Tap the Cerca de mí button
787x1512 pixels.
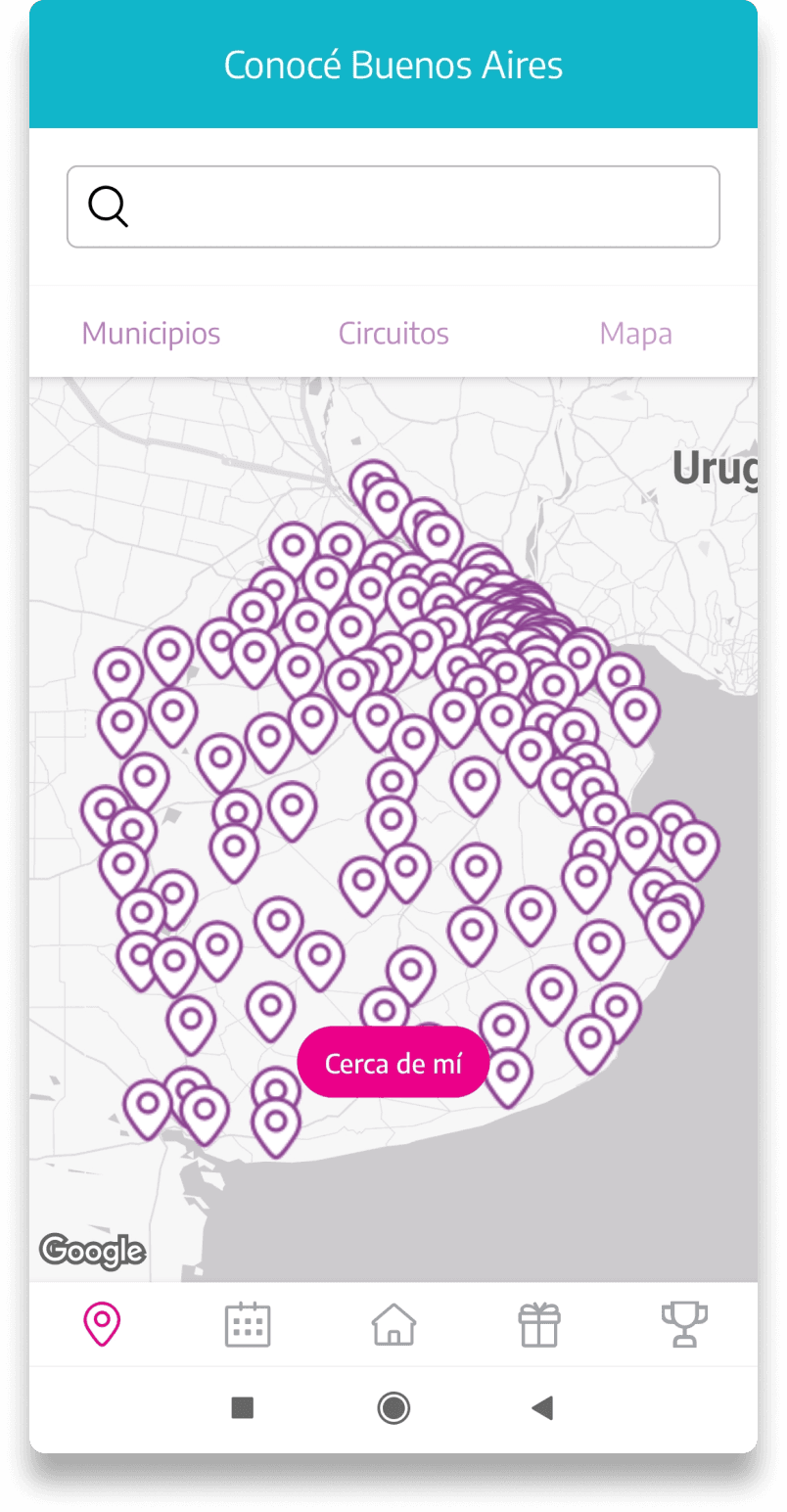click(393, 1063)
